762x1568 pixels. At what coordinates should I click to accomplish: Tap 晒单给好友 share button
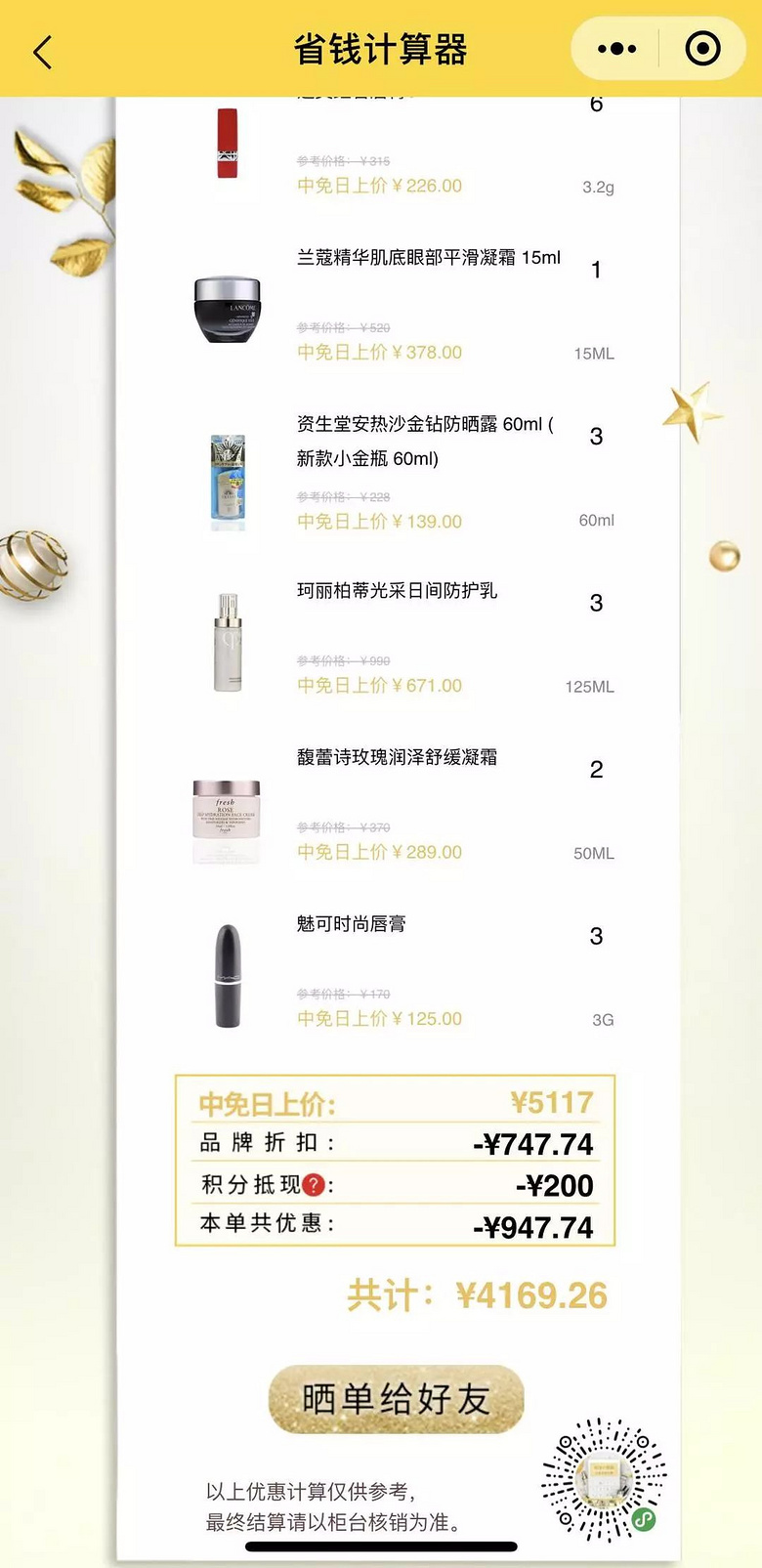tap(396, 1399)
